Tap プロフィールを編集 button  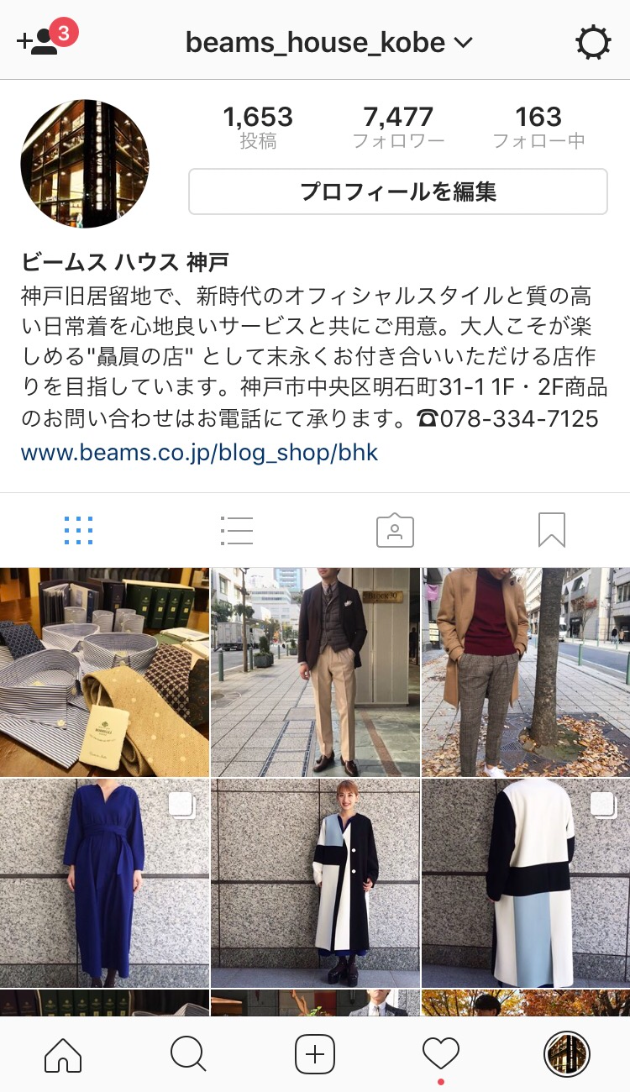(397, 192)
